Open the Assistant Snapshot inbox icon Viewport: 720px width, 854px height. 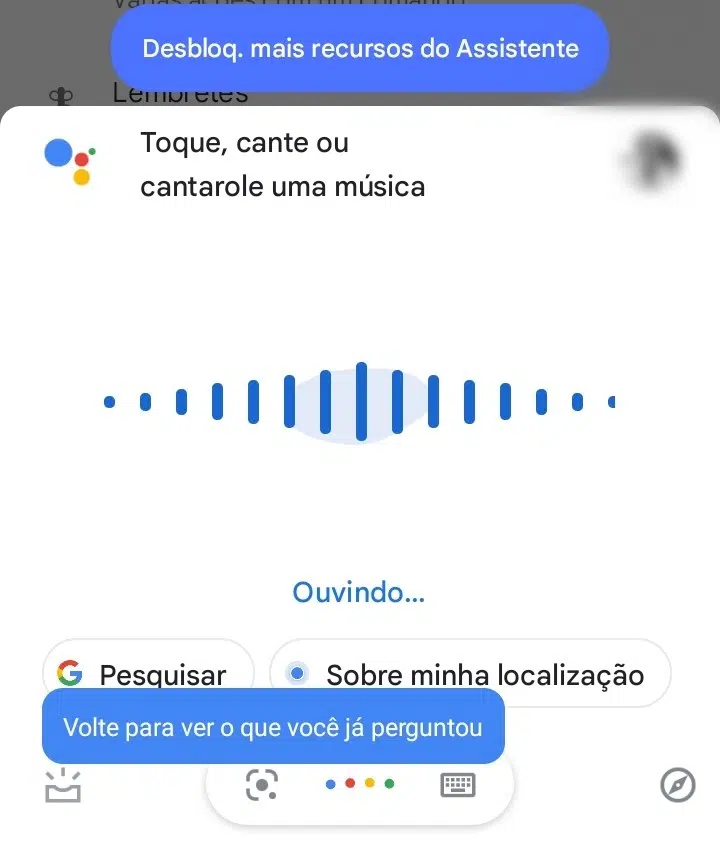[62, 786]
